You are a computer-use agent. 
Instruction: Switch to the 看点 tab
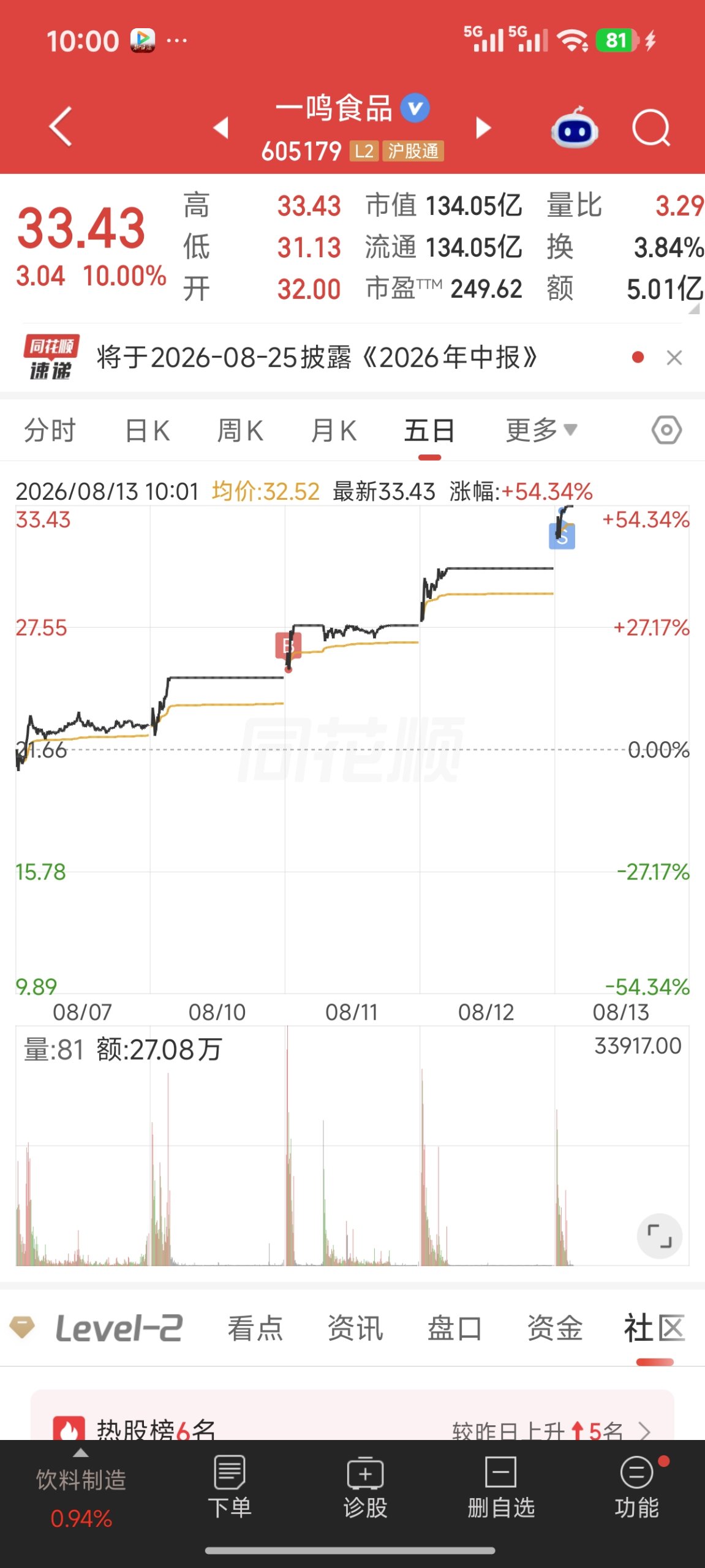point(255,1329)
